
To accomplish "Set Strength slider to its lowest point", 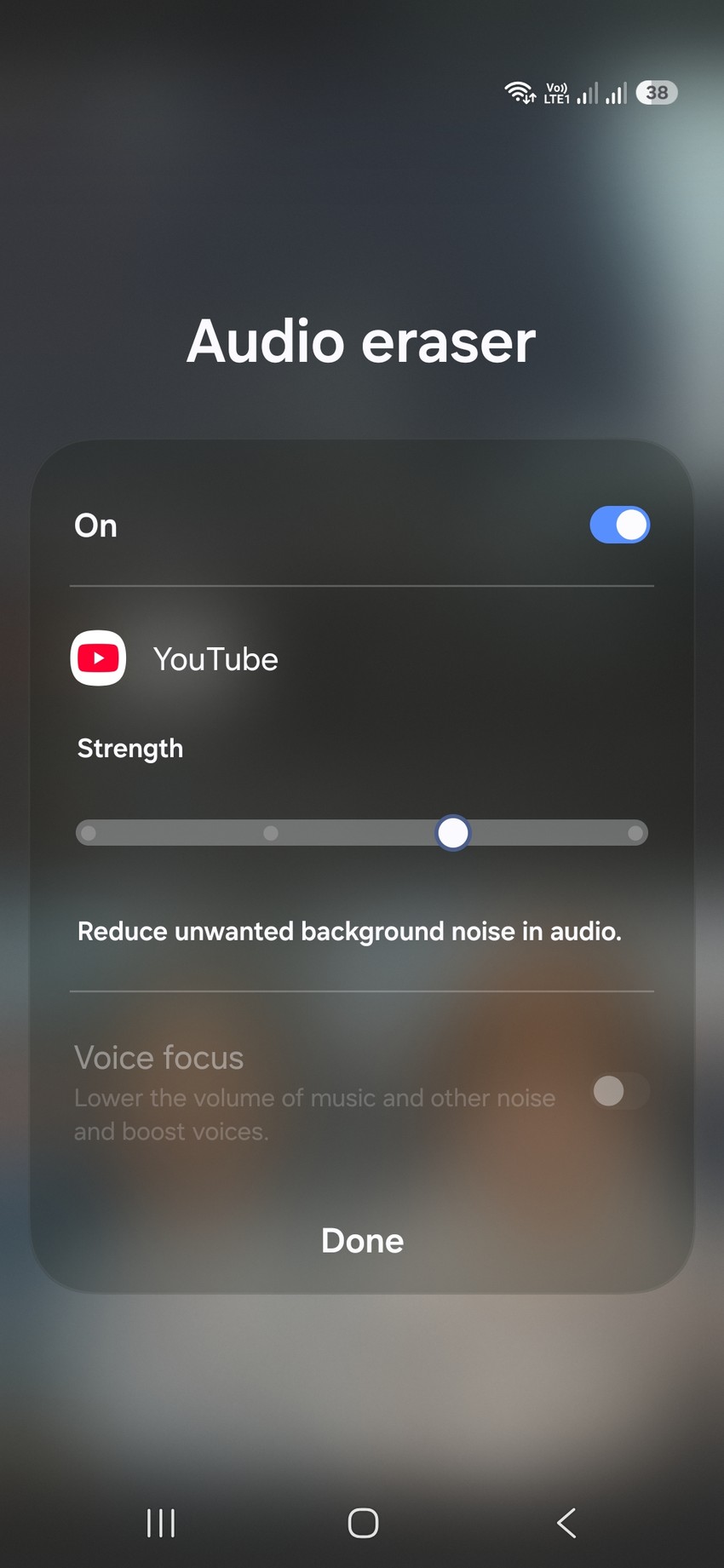I will click(x=89, y=833).
